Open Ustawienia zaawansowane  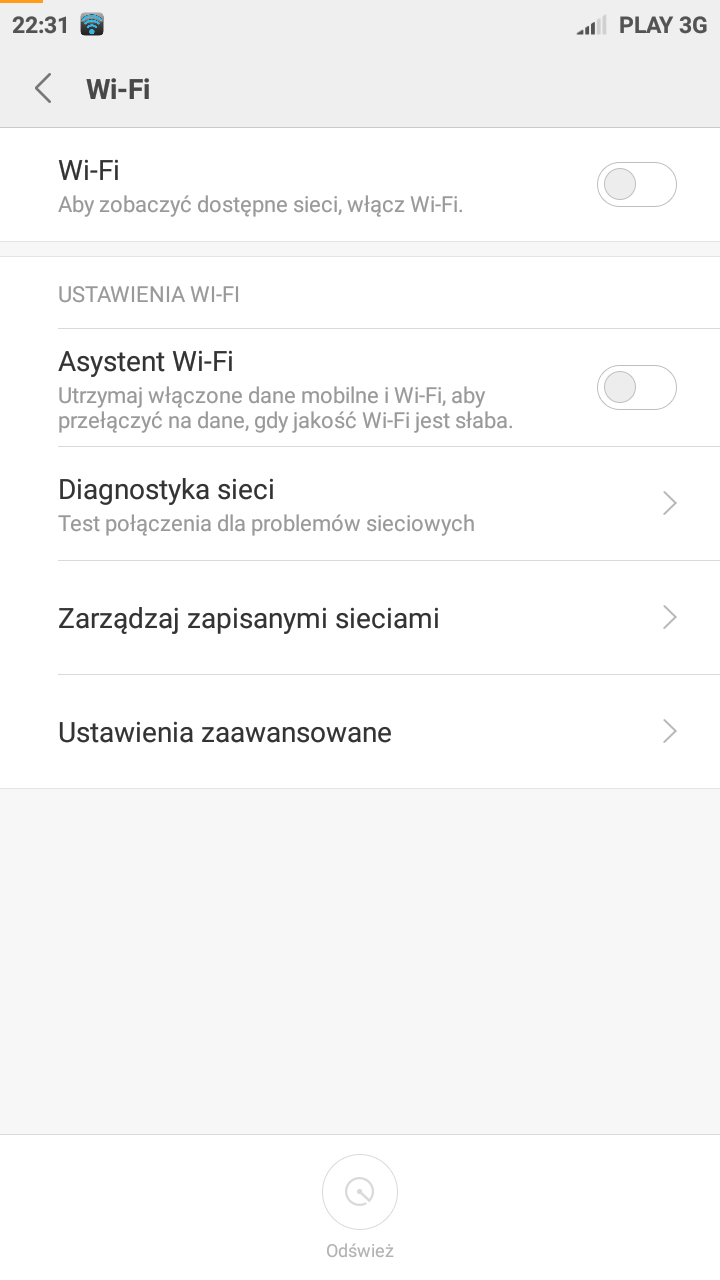tap(360, 732)
